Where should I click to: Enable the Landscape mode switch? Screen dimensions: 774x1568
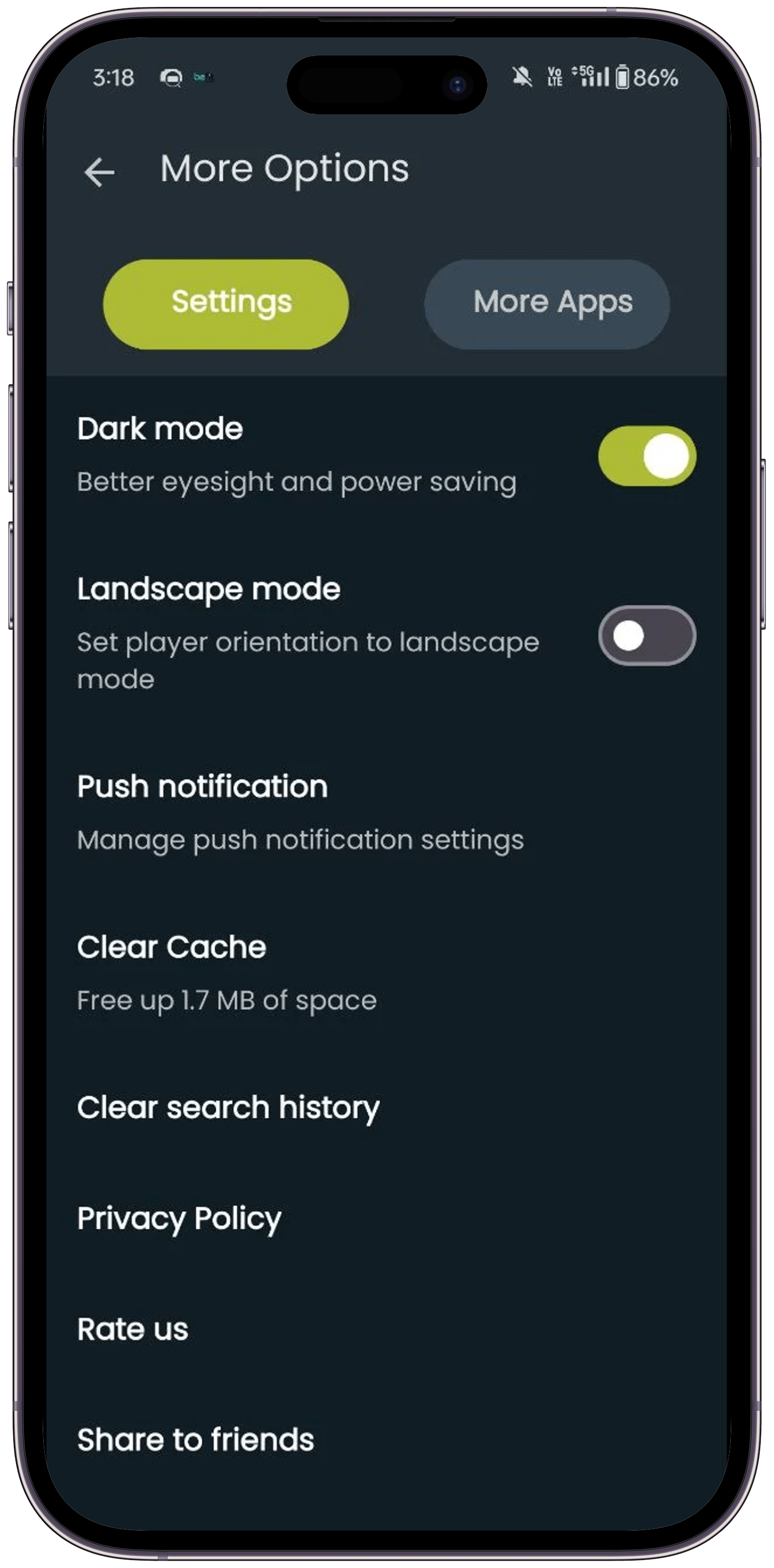tap(646, 636)
